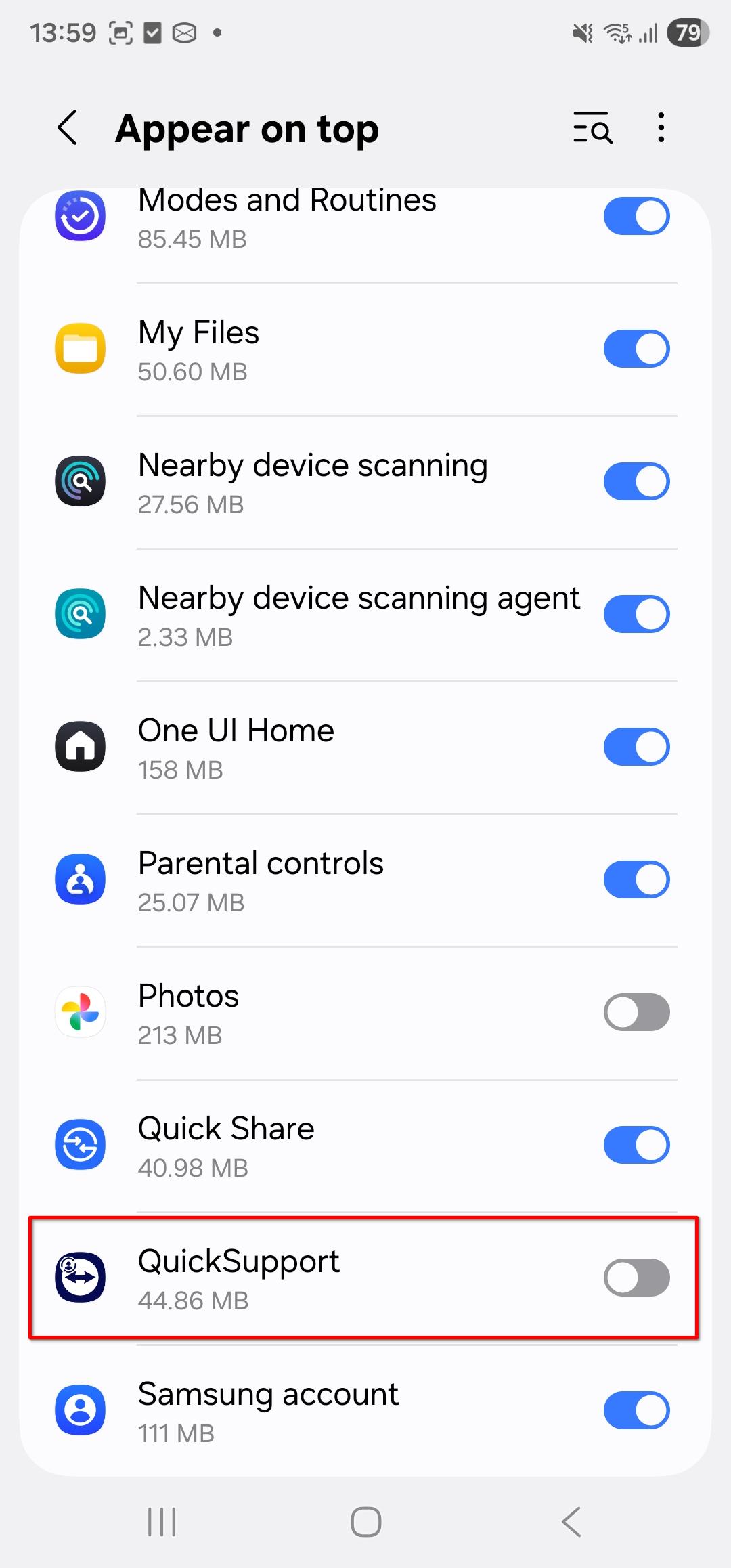The image size is (731, 1568).
Task: Open the three-dot overflow menu
Action: click(x=661, y=128)
